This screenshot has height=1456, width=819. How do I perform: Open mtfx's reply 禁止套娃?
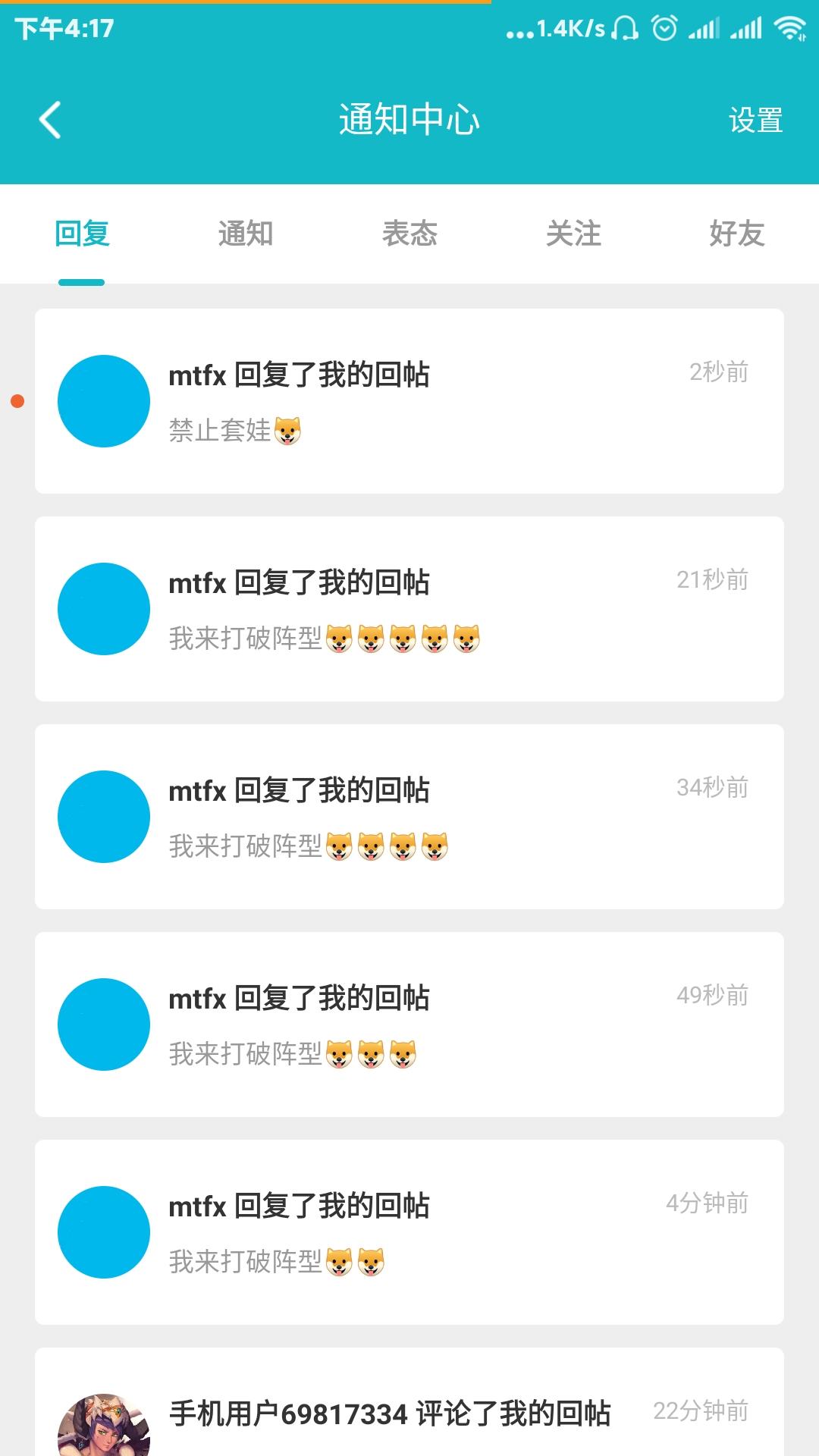[409, 401]
